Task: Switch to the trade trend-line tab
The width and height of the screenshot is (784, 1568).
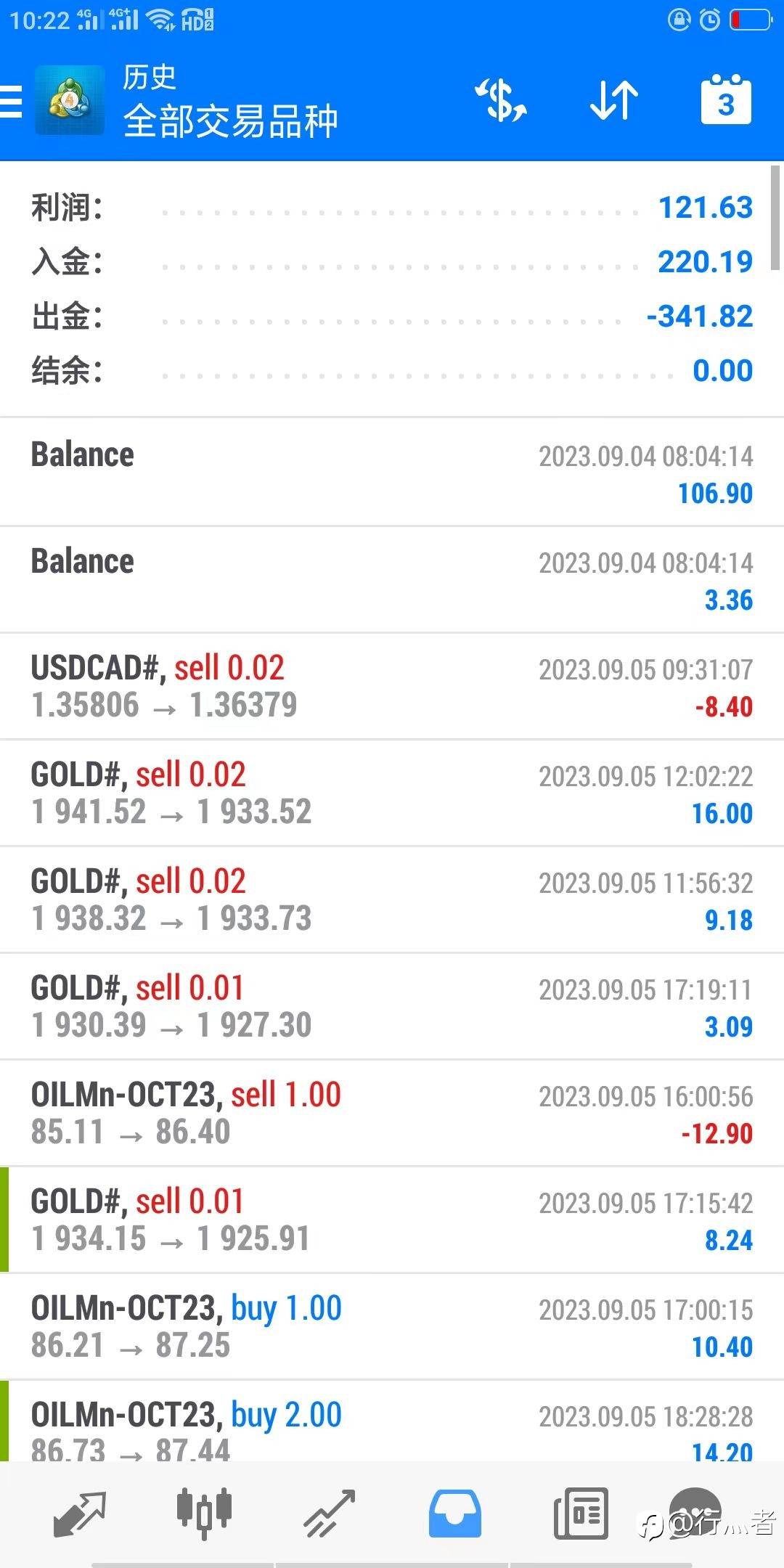Action: coord(330,1514)
